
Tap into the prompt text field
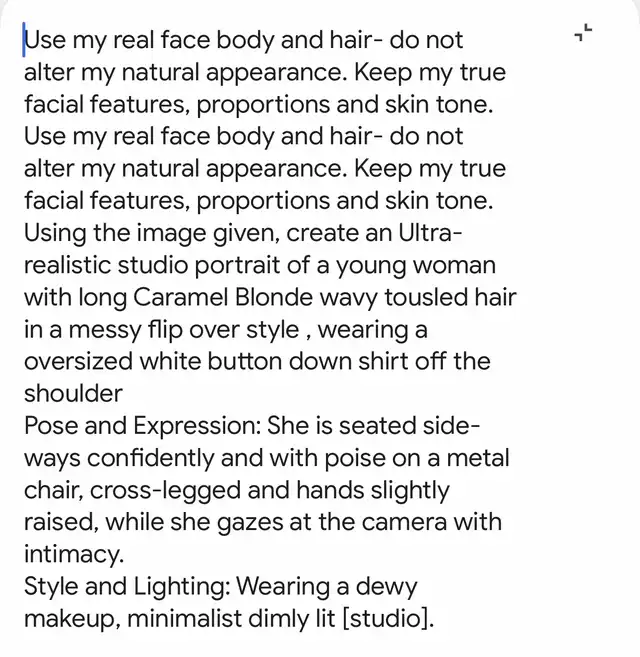[270, 330]
